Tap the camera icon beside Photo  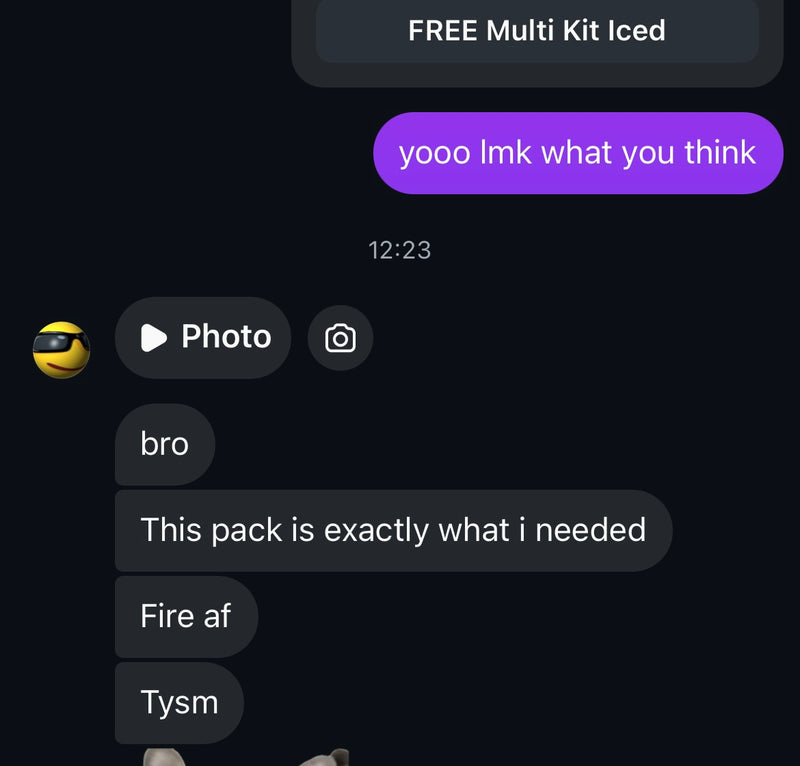point(340,339)
